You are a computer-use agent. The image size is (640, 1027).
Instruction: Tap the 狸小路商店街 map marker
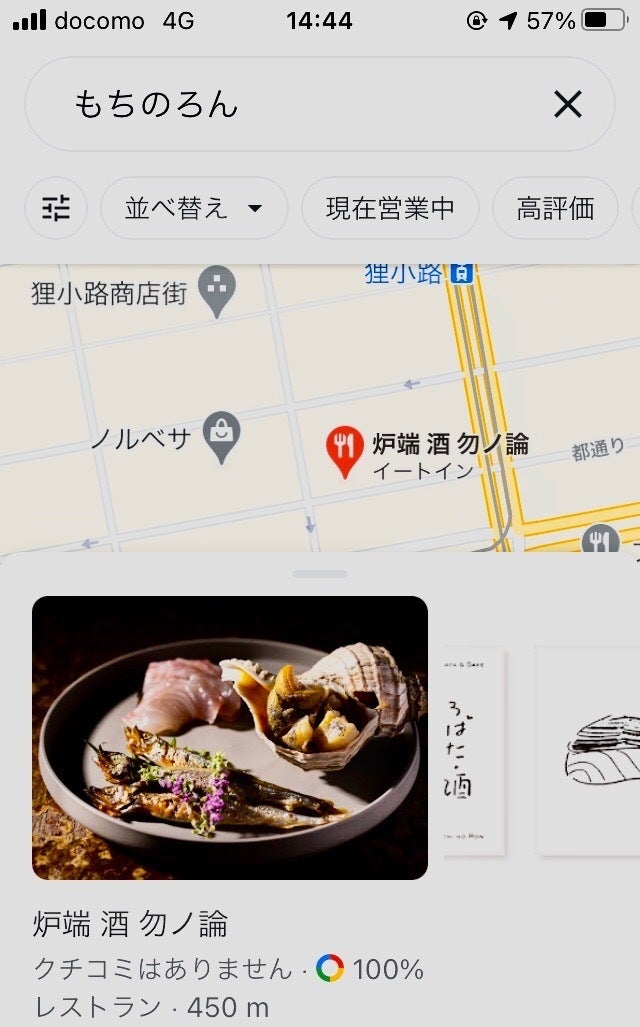[217, 289]
